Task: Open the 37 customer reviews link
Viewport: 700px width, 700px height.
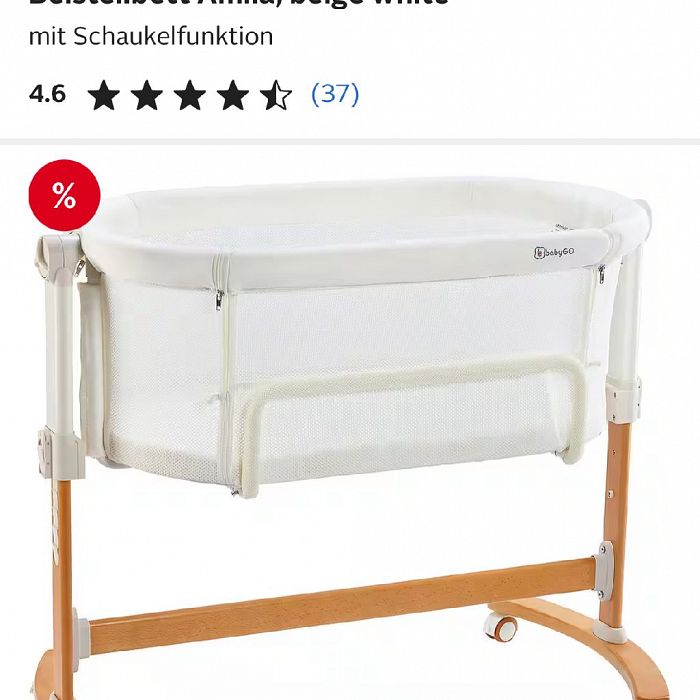Action: 335,95
